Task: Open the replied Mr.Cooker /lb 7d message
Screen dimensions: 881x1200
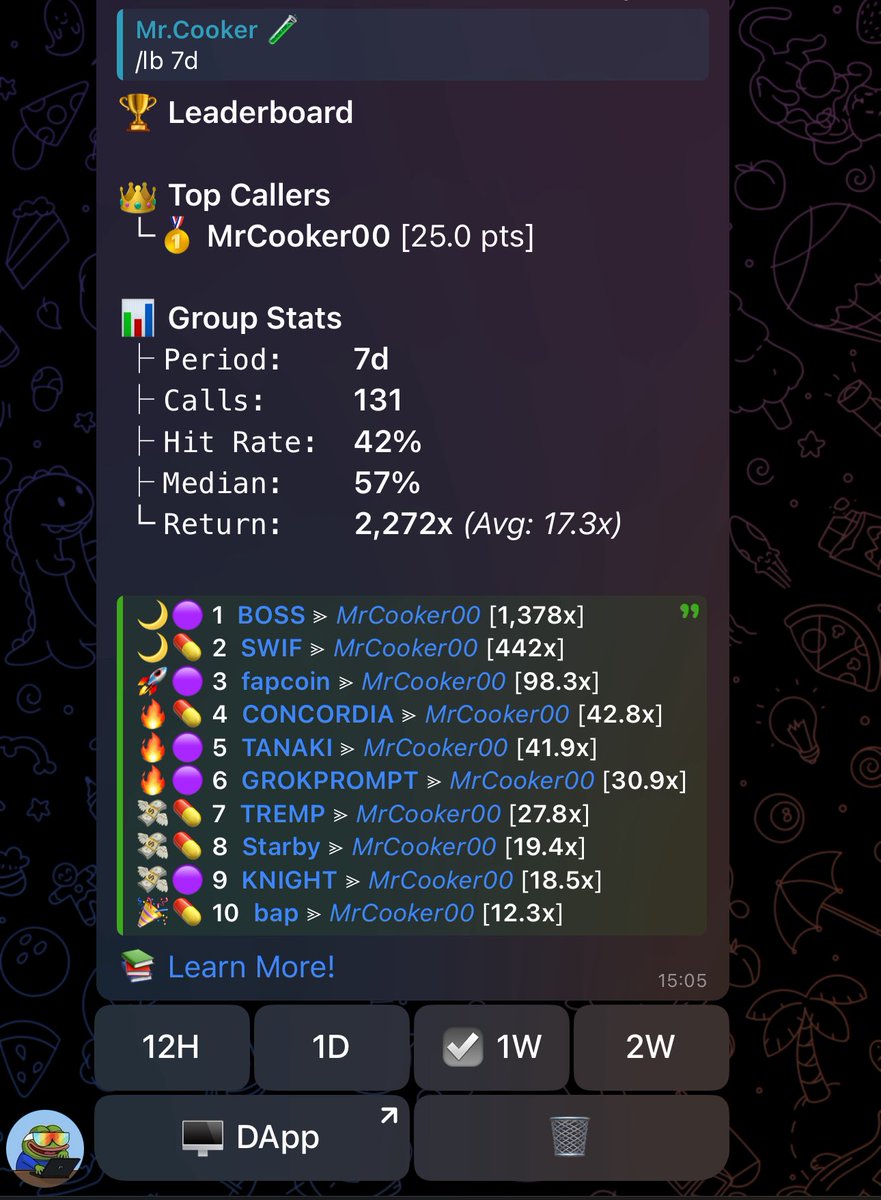Action: 412,45
